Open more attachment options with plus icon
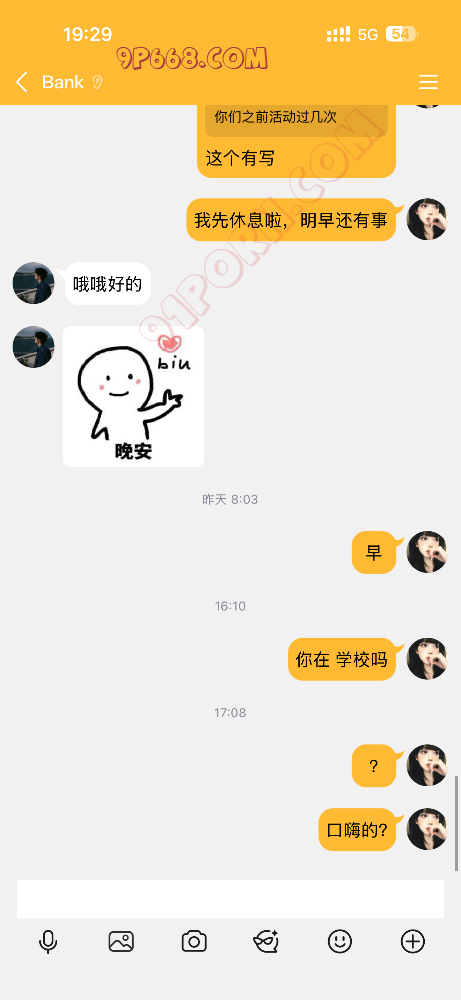This screenshot has width=461, height=1000. pyautogui.click(x=413, y=941)
